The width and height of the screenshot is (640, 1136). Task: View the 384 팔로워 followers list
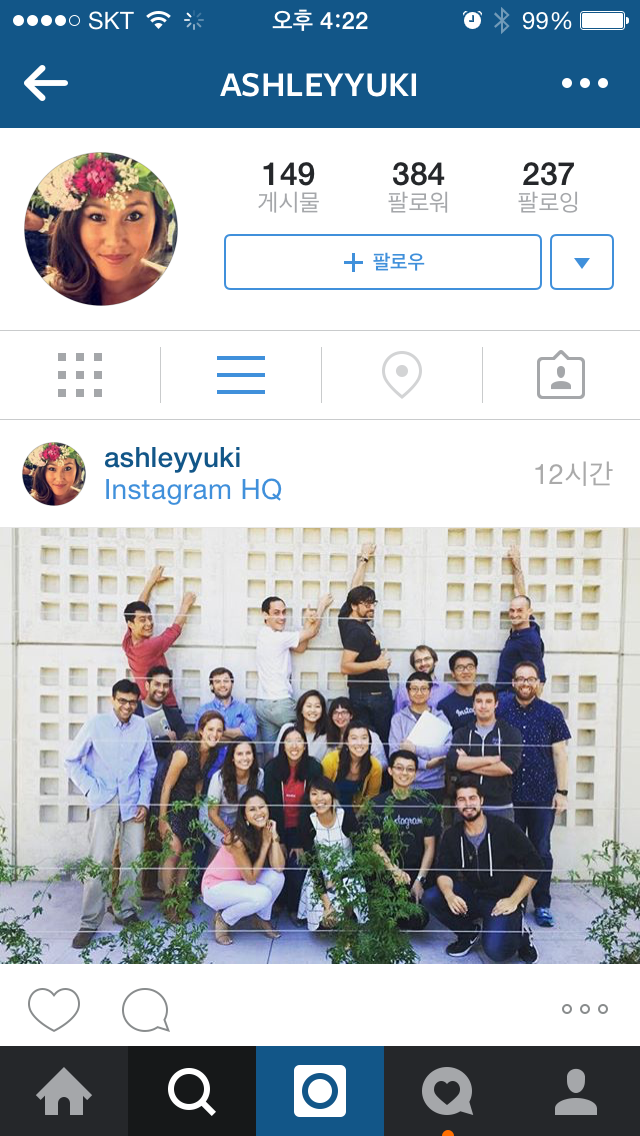[x=418, y=186]
